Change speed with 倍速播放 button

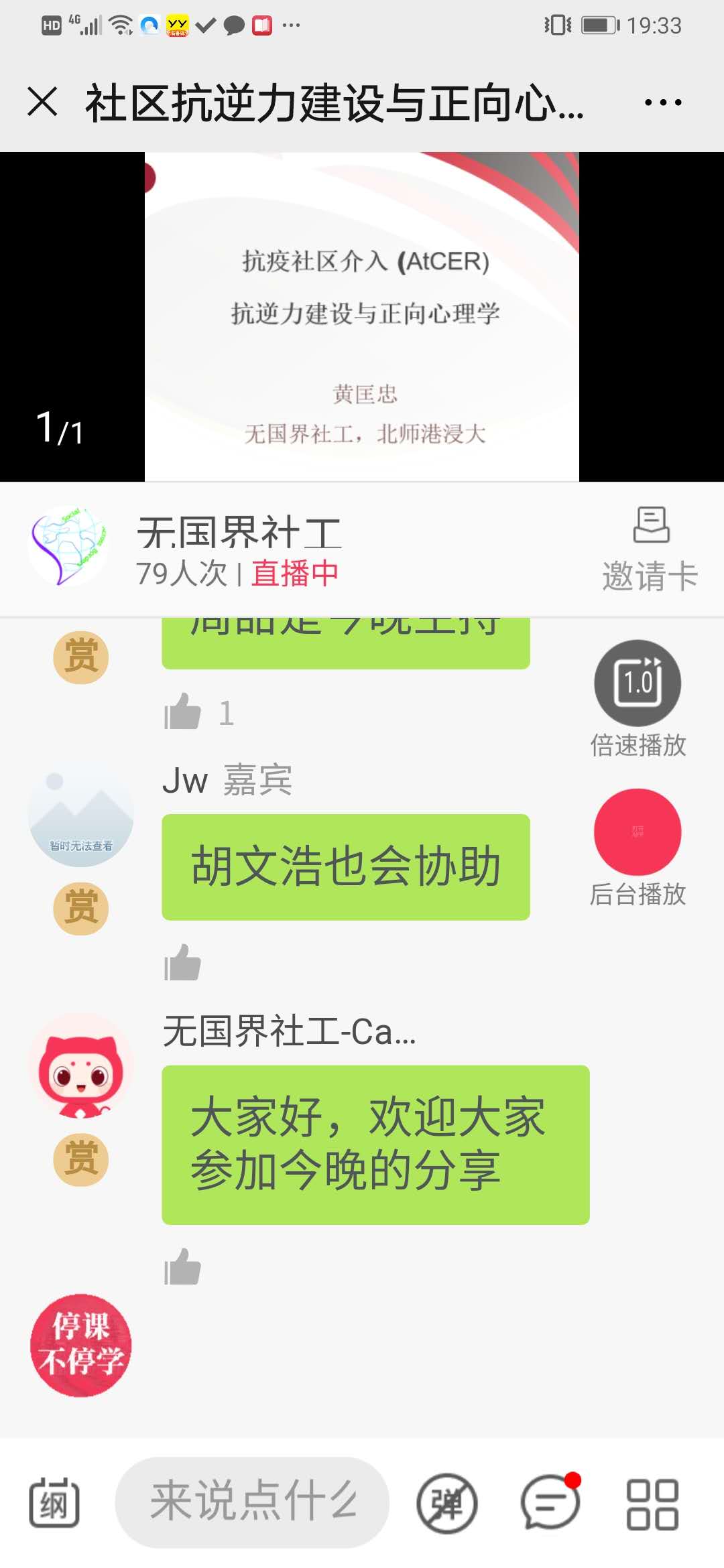coord(638,683)
